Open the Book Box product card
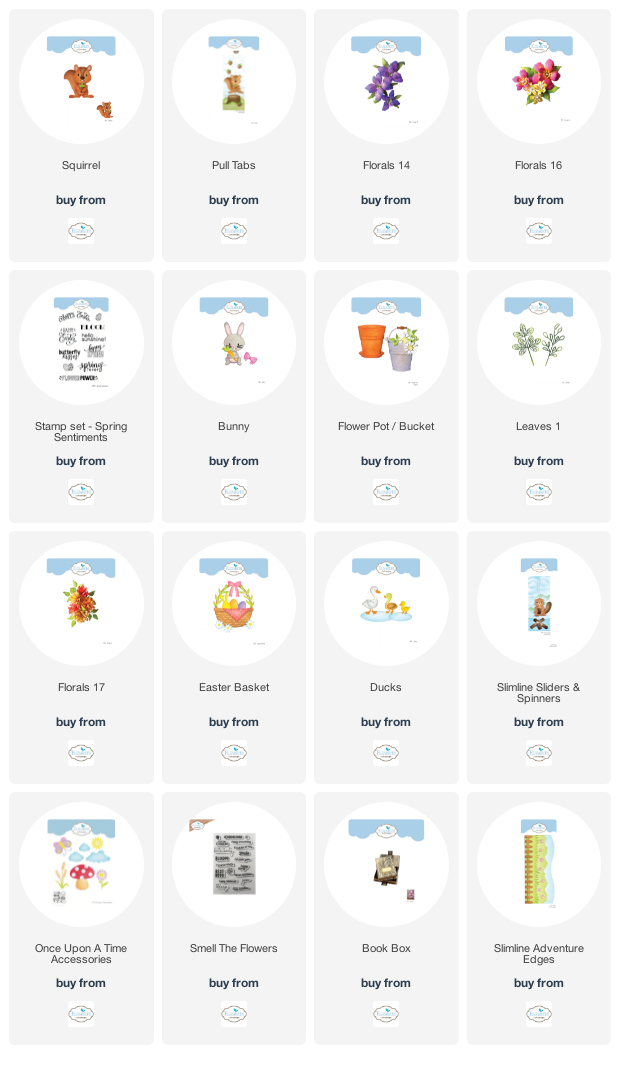620x1066 pixels. click(x=386, y=918)
